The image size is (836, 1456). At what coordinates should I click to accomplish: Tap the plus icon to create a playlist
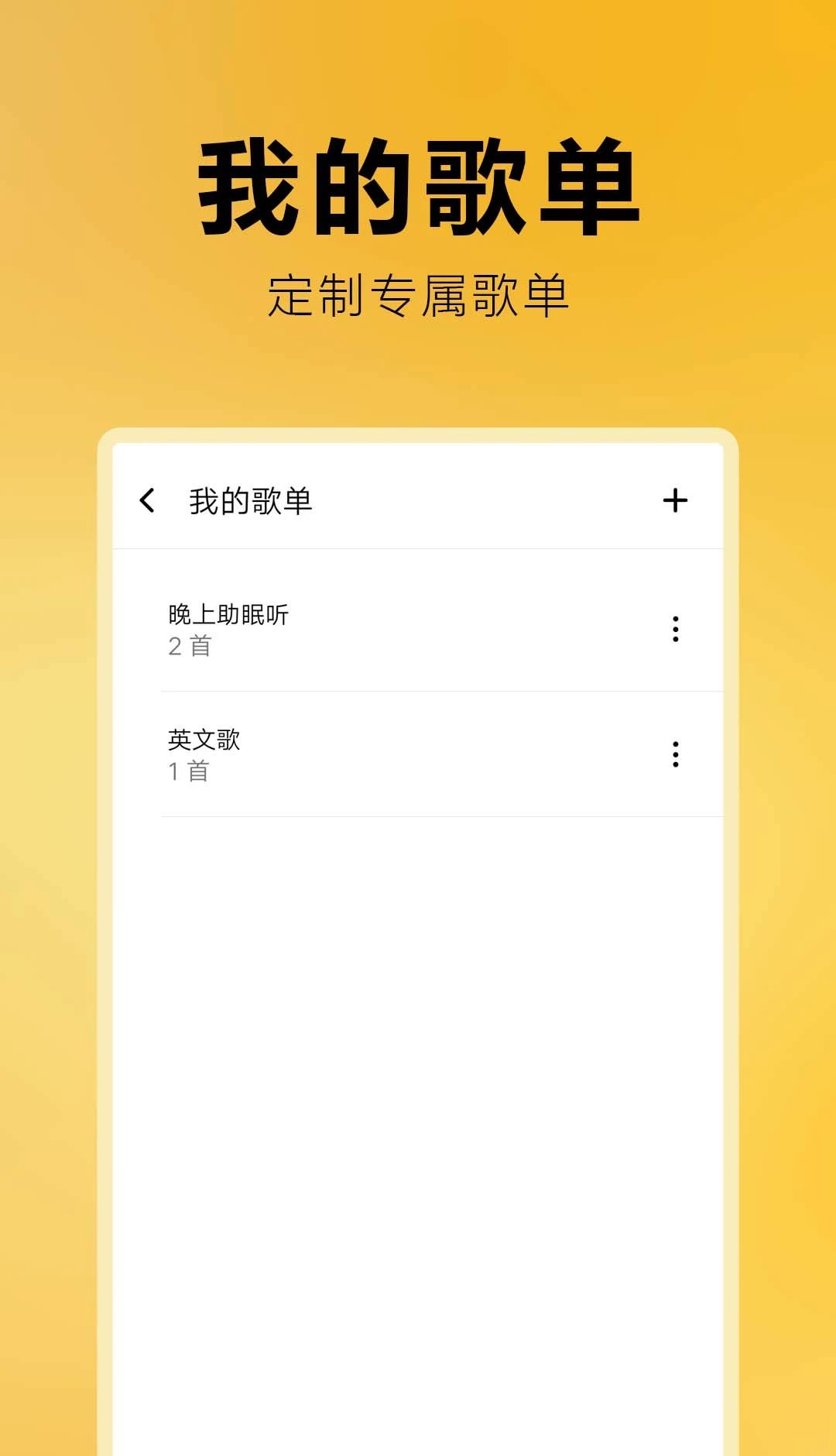677,500
